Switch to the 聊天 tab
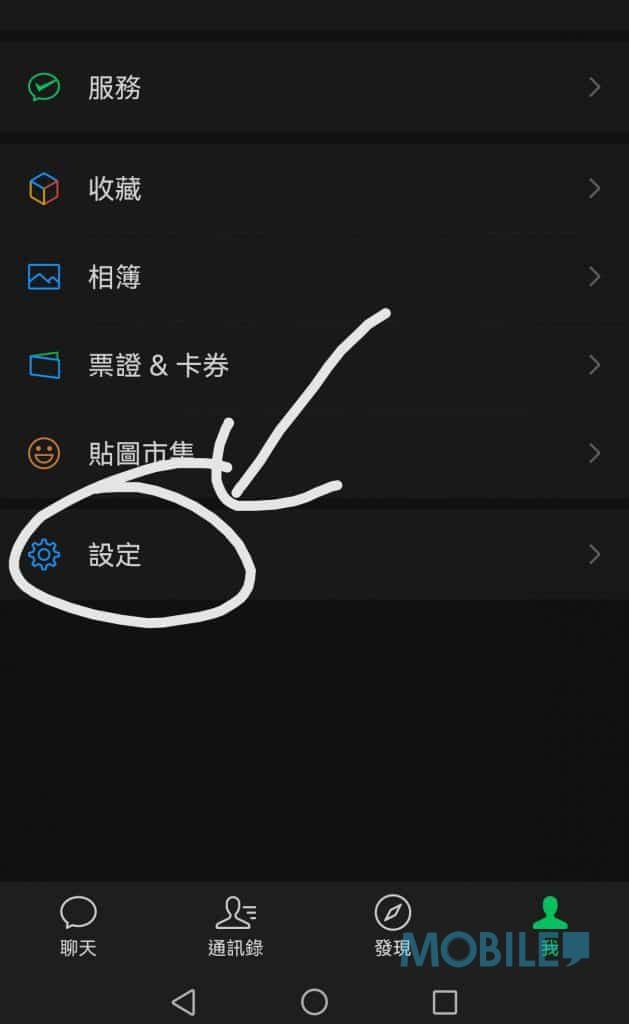This screenshot has height=1024, width=629. 78,926
